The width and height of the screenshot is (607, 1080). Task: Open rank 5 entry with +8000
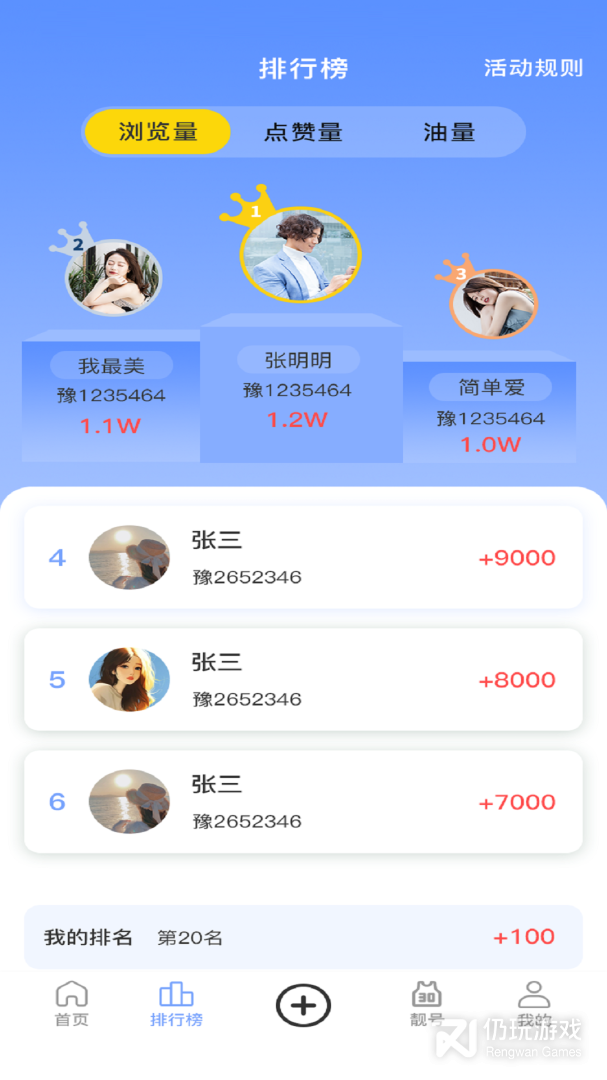click(303, 679)
